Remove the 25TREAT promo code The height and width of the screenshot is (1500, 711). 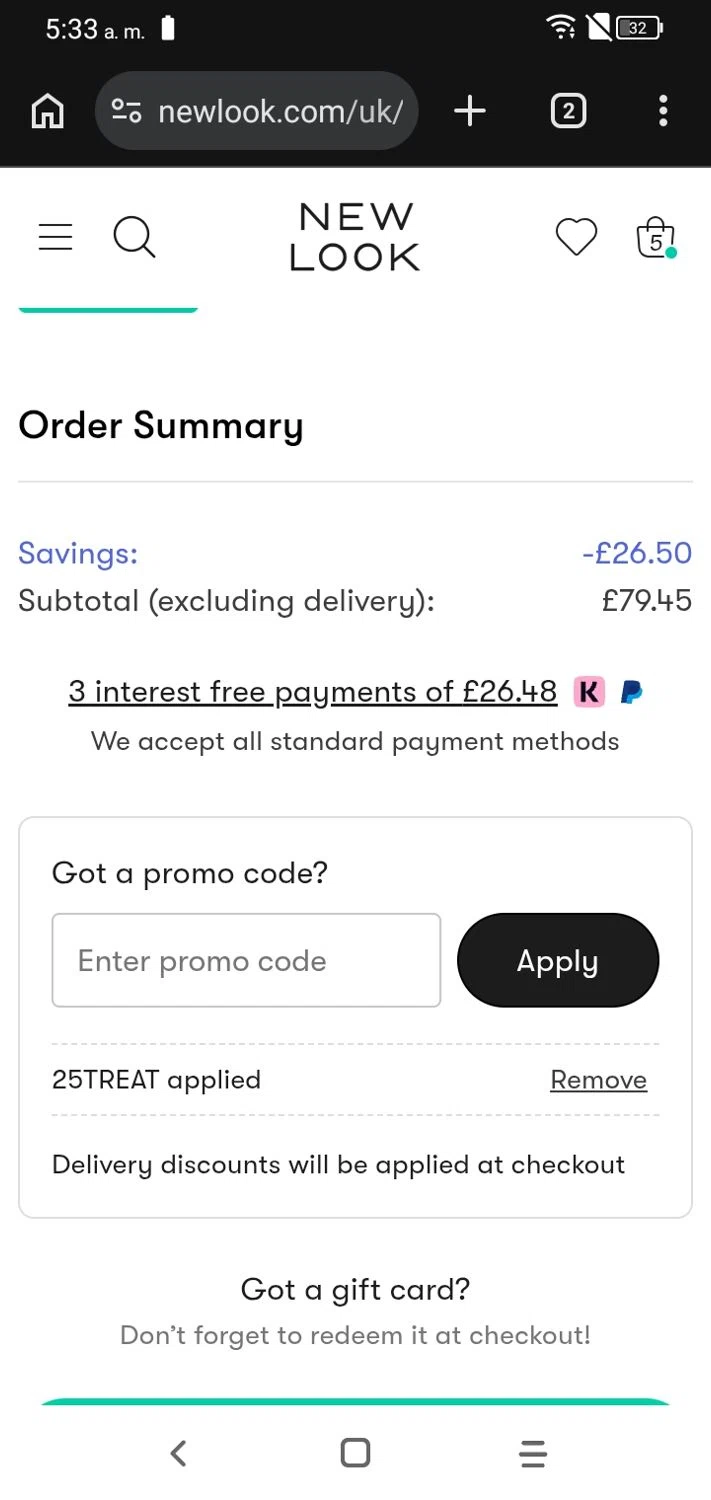(x=598, y=1080)
